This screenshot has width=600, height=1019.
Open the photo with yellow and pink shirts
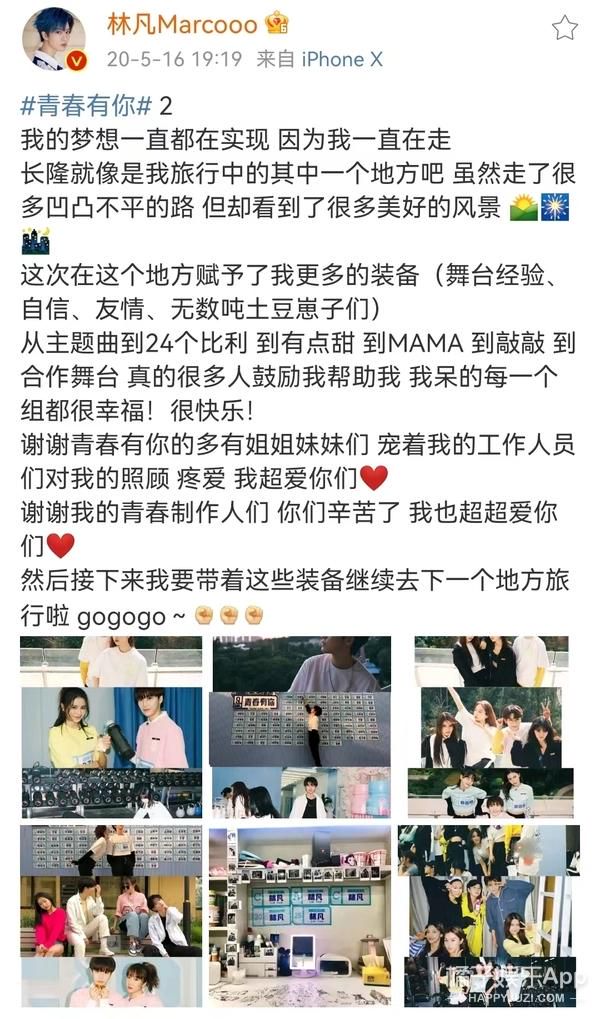112,728
